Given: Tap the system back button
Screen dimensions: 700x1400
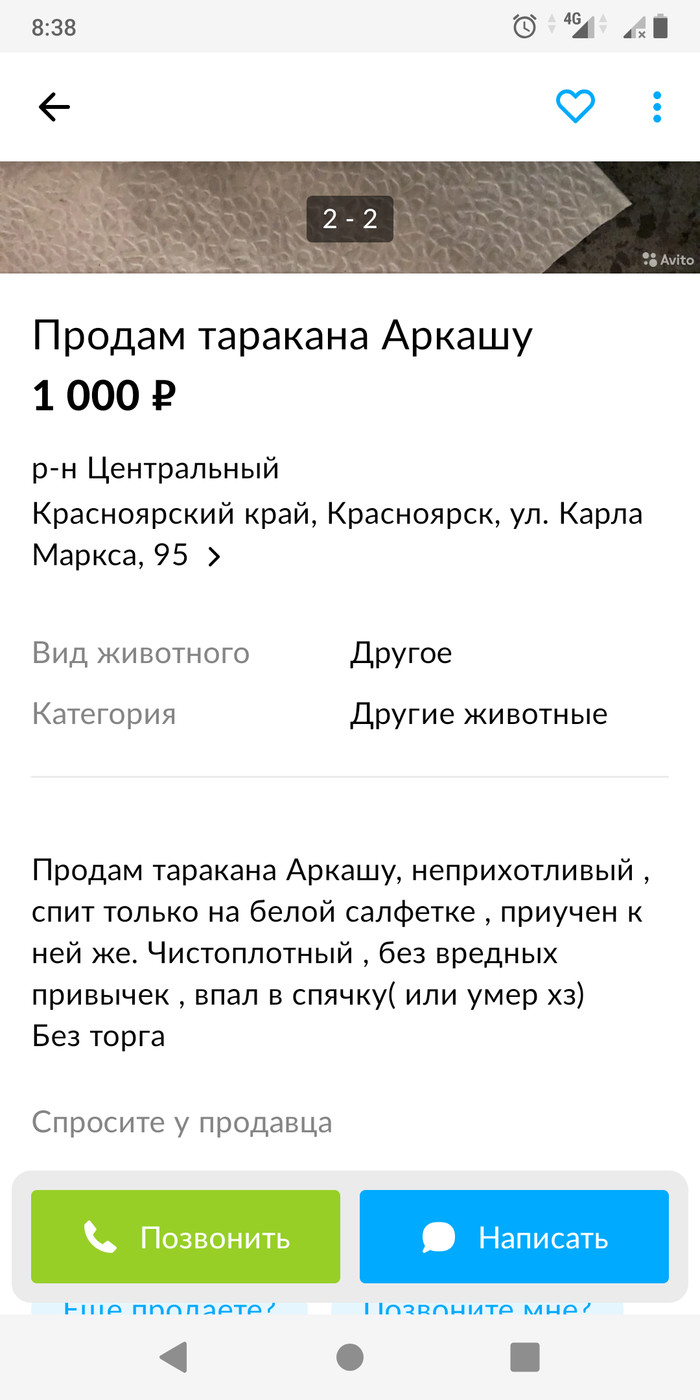Looking at the screenshot, I should tap(174, 1357).
